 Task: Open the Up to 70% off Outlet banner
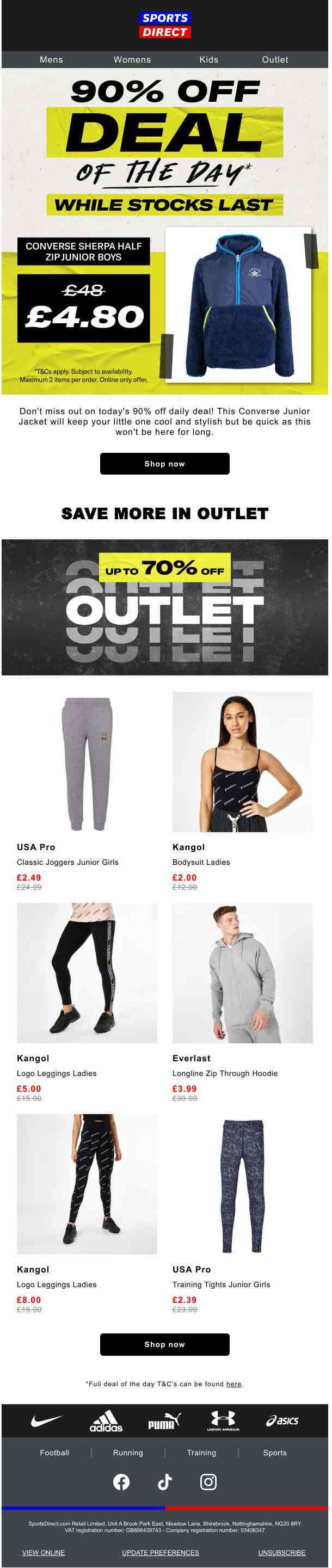point(164,607)
